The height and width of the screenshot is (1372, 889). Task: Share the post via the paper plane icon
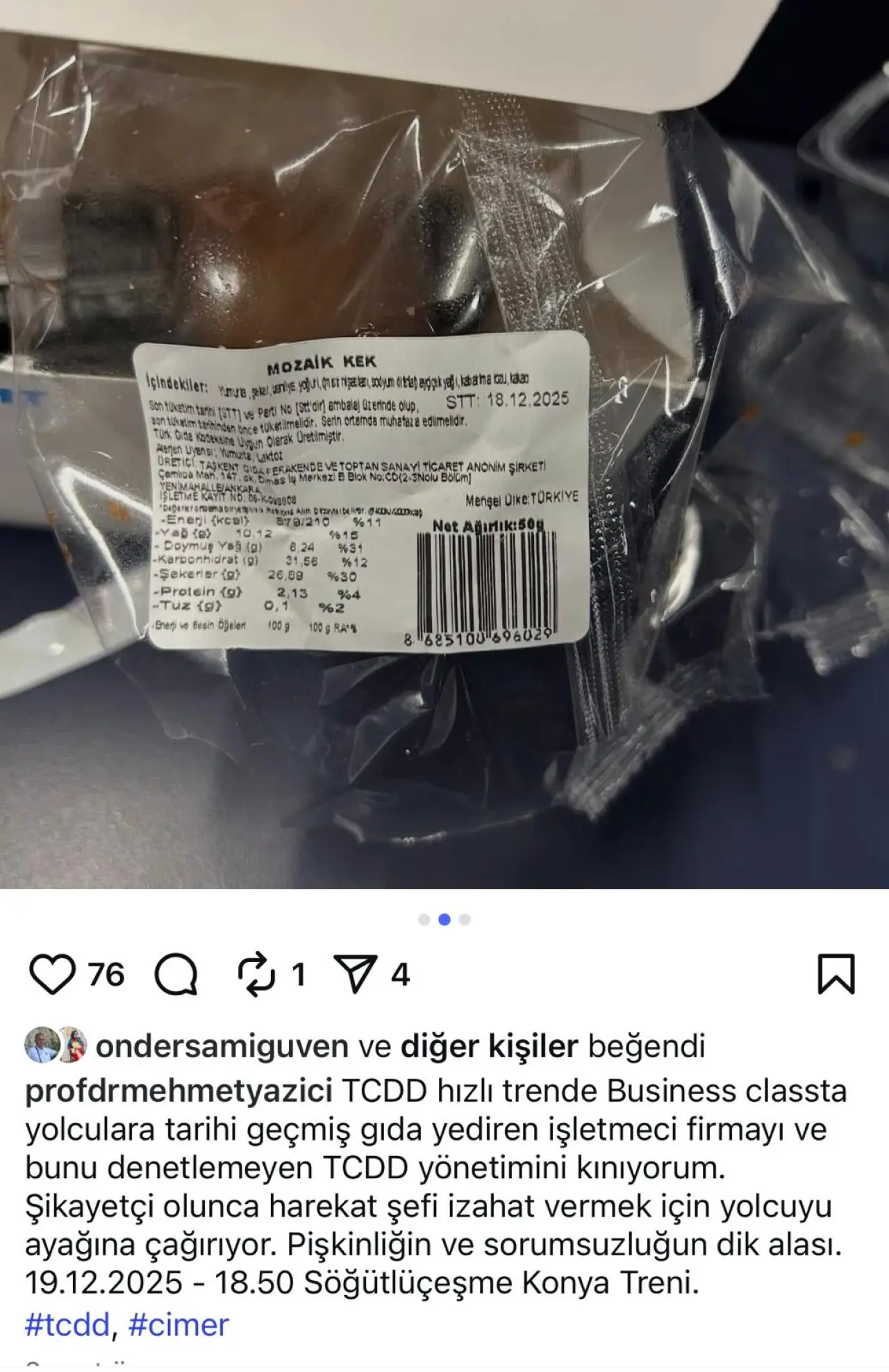click(x=356, y=974)
